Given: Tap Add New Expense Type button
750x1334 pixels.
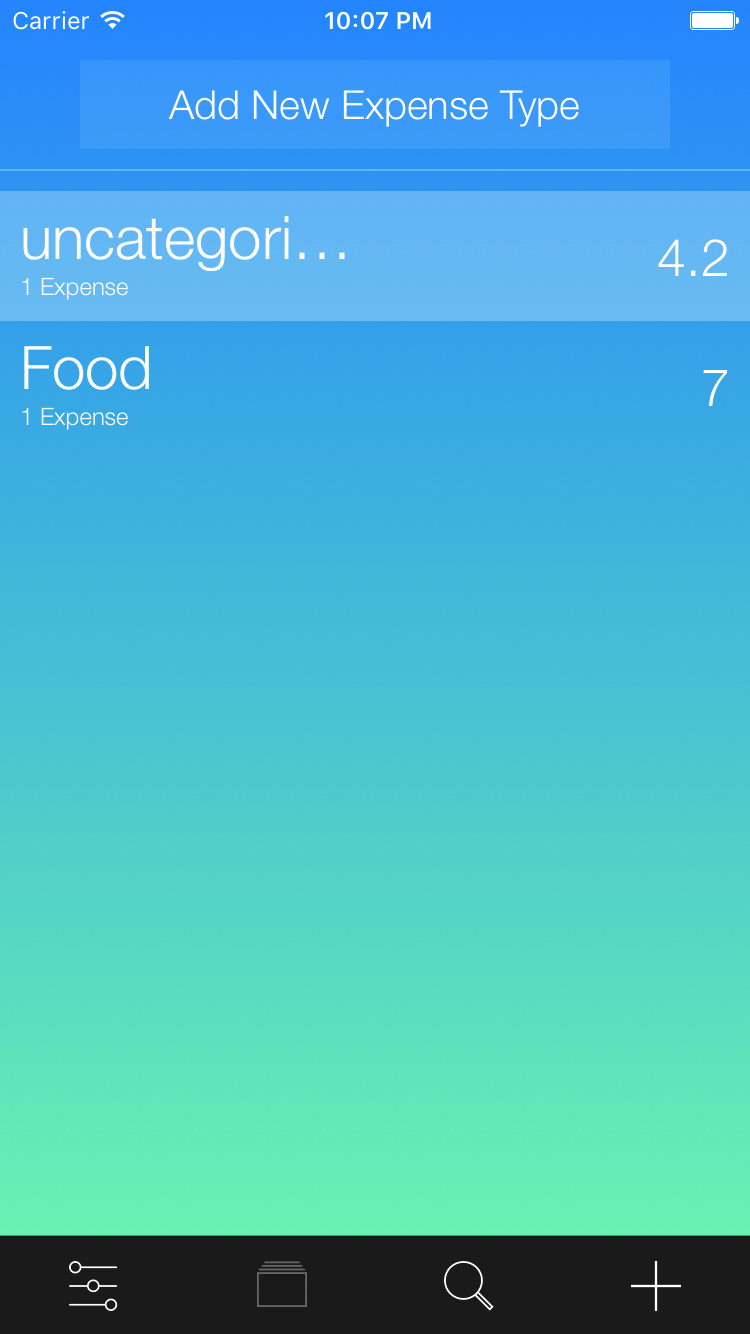Looking at the screenshot, I should [x=375, y=105].
